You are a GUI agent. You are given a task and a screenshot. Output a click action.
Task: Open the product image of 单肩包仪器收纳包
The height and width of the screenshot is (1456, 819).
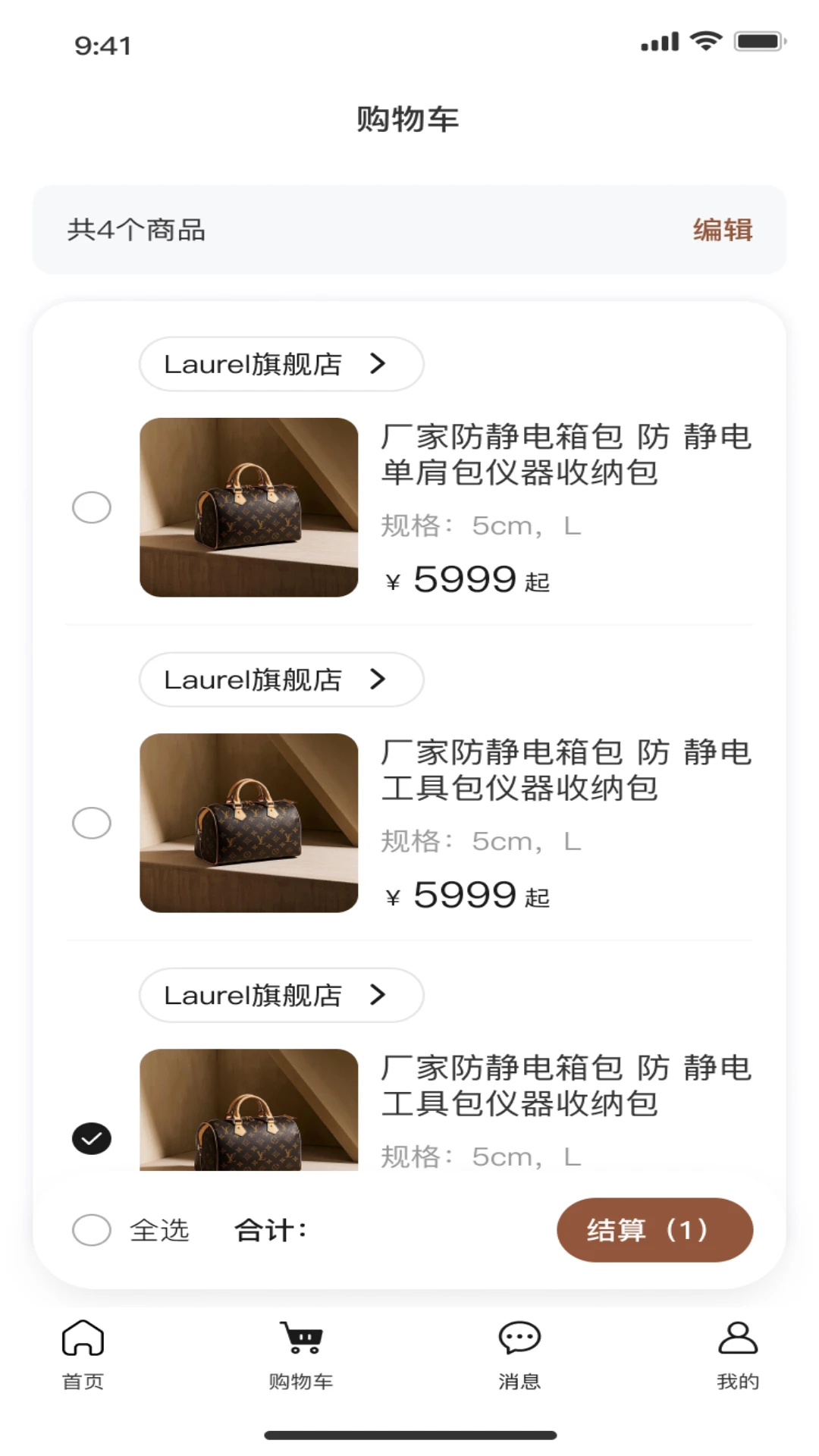(x=249, y=507)
